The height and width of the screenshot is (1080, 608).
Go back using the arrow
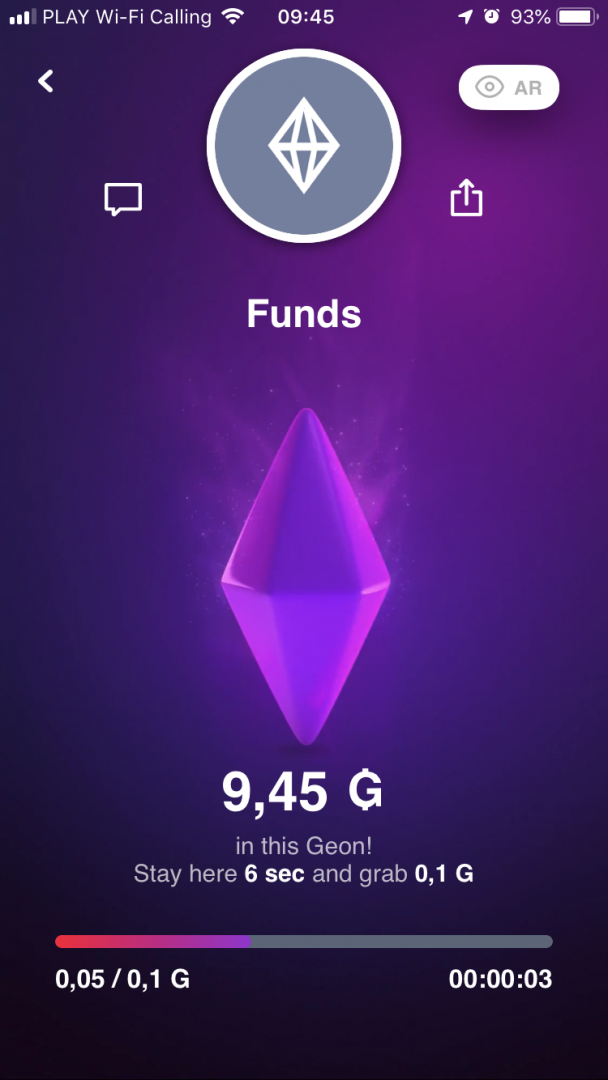(45, 81)
